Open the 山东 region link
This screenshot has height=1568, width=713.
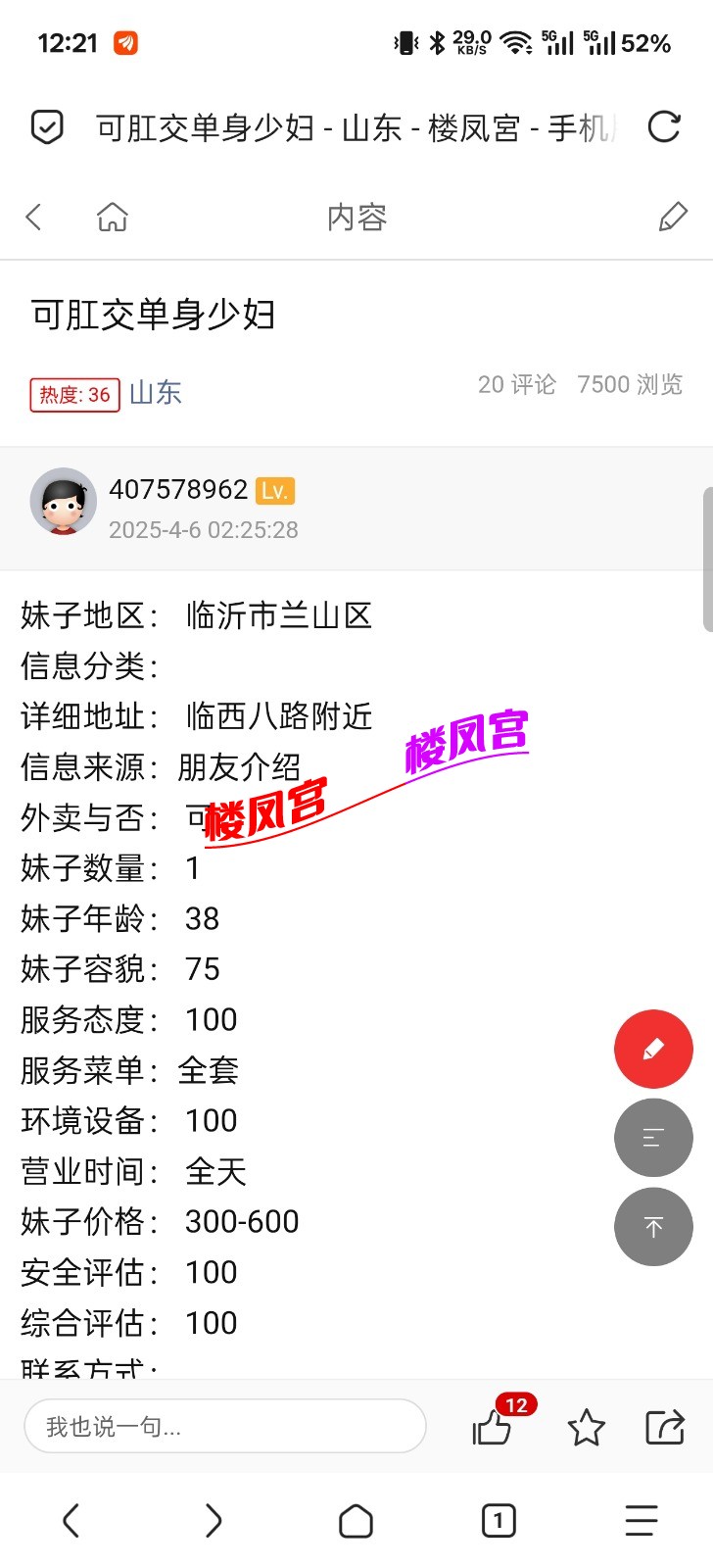tap(155, 393)
